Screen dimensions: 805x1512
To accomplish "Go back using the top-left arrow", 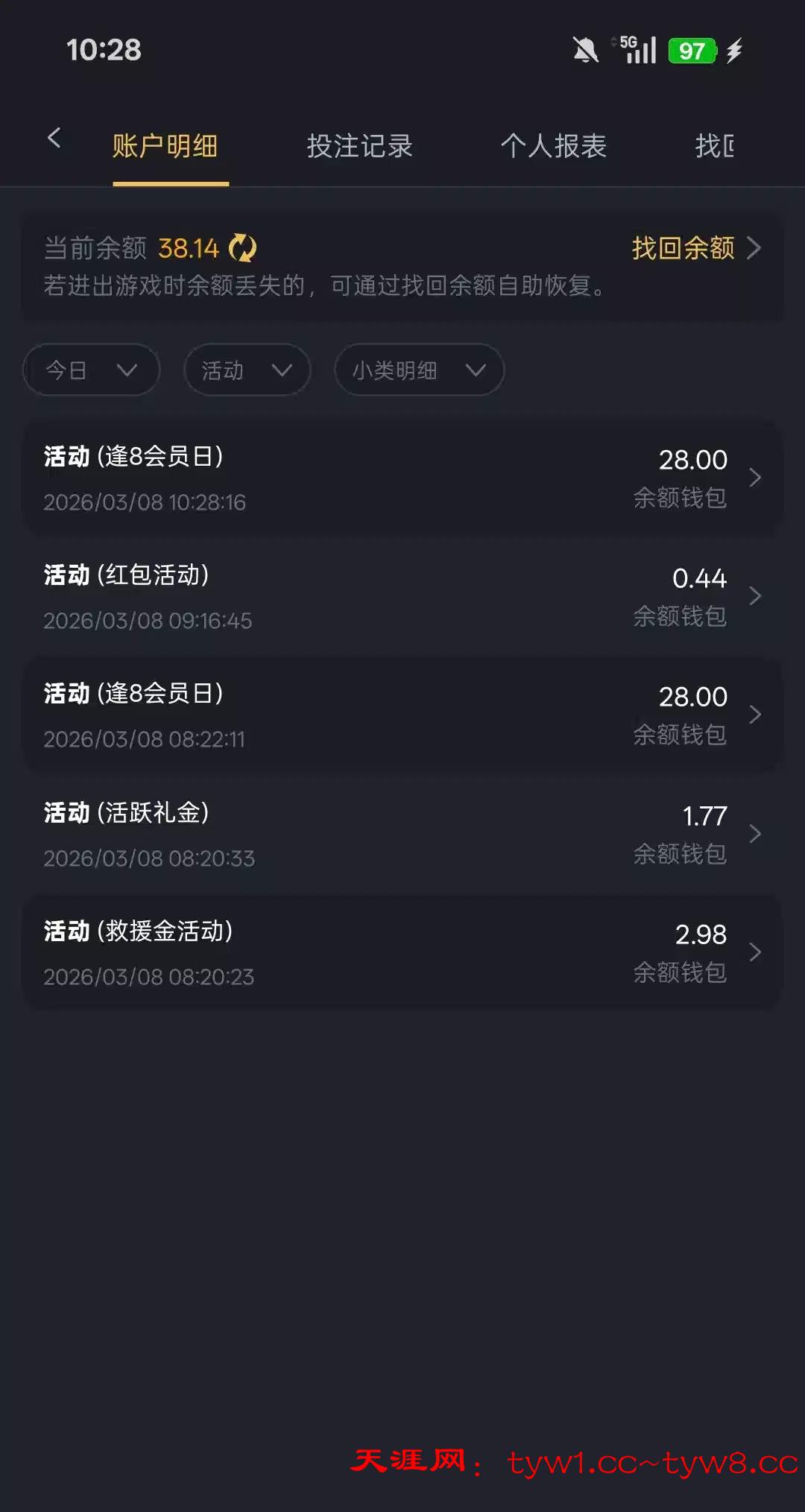I will click(54, 138).
